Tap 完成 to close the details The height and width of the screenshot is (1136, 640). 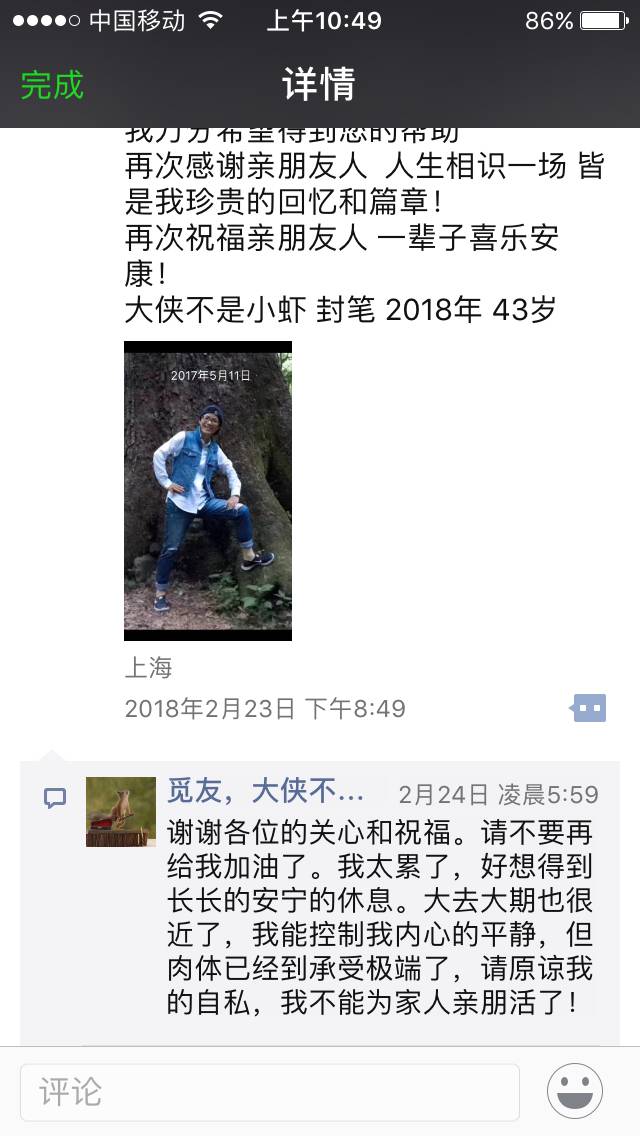pyautogui.click(x=52, y=85)
